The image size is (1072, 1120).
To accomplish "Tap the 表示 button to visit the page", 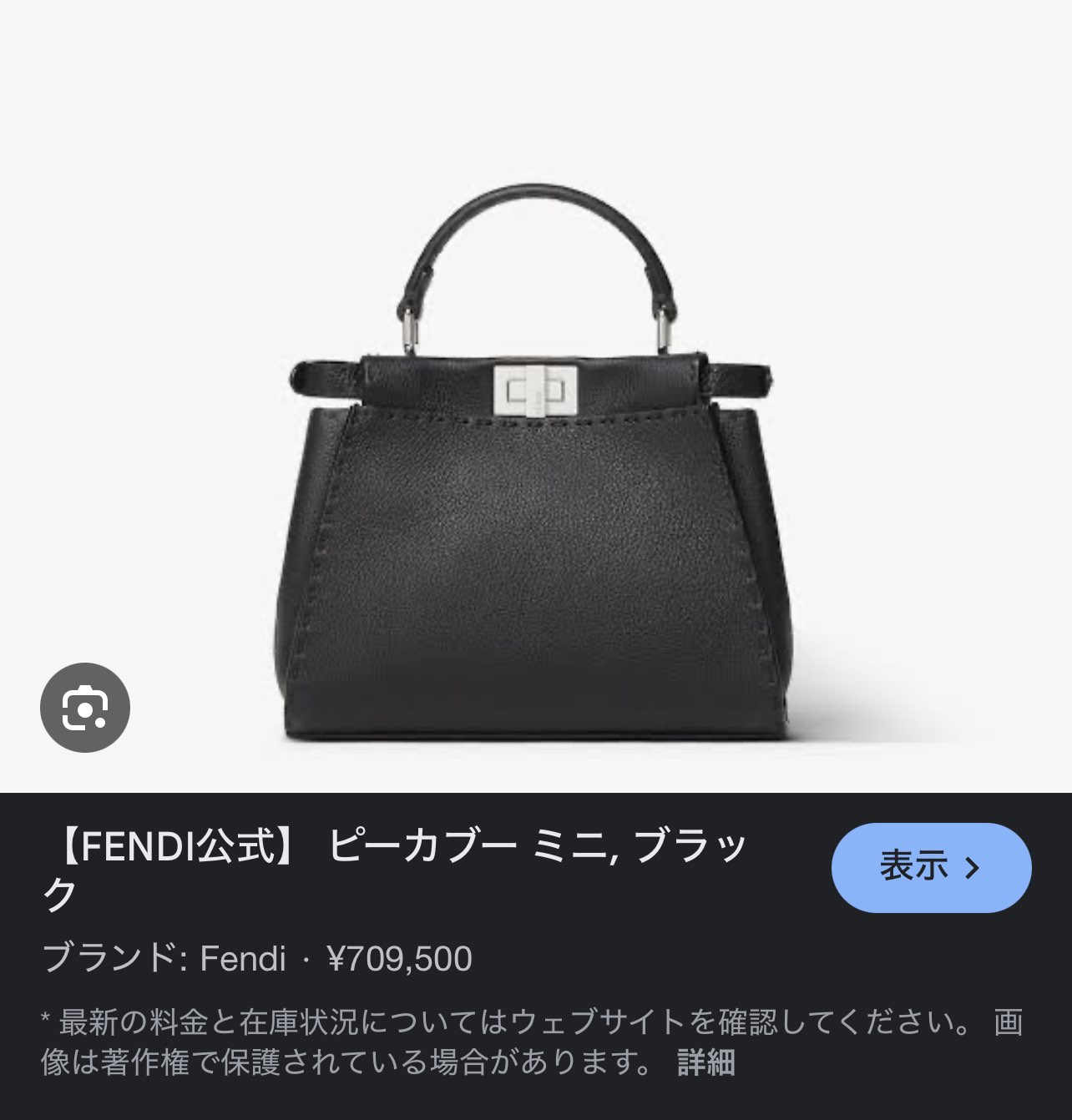I will (931, 867).
